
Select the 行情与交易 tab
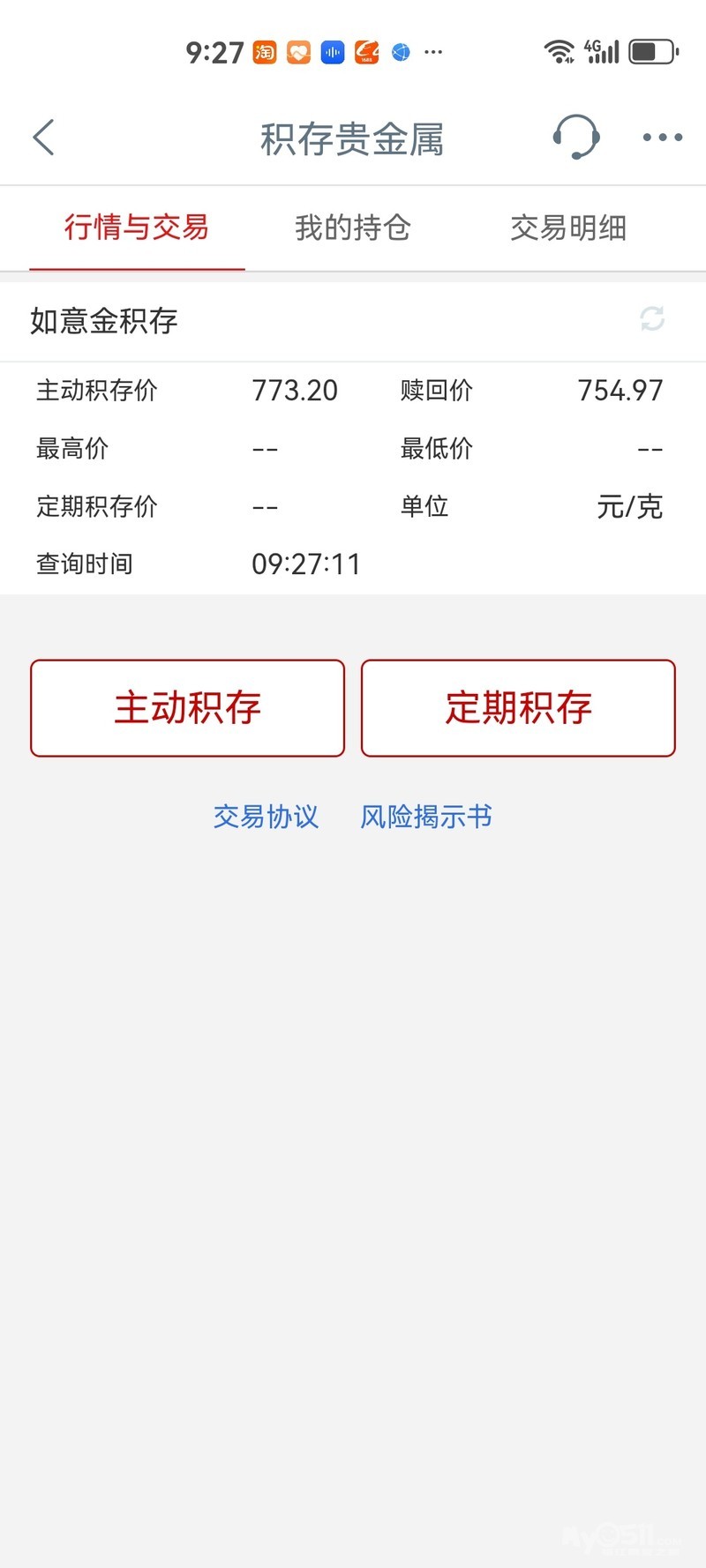137,228
